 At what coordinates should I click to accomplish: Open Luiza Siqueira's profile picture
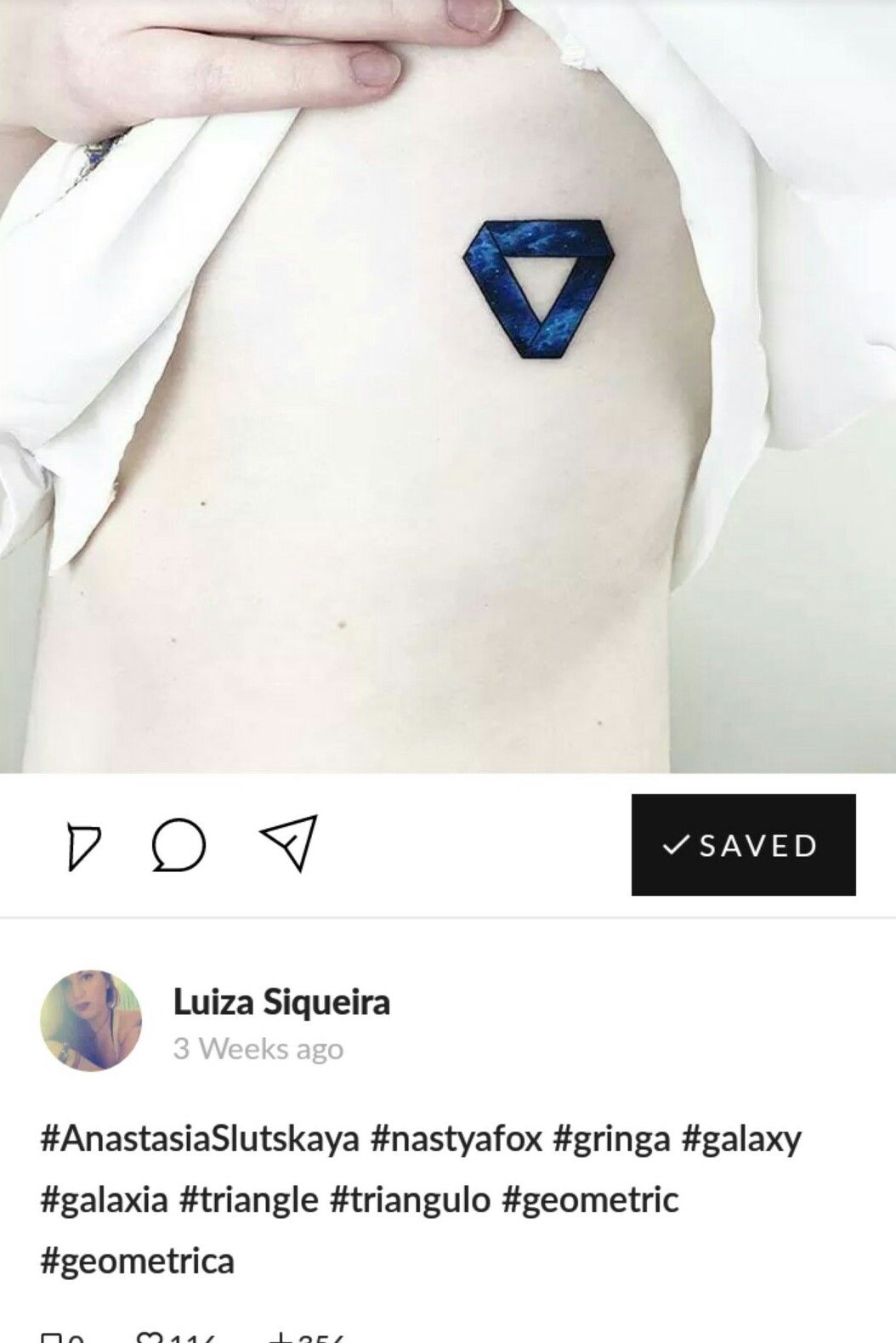(91, 1019)
